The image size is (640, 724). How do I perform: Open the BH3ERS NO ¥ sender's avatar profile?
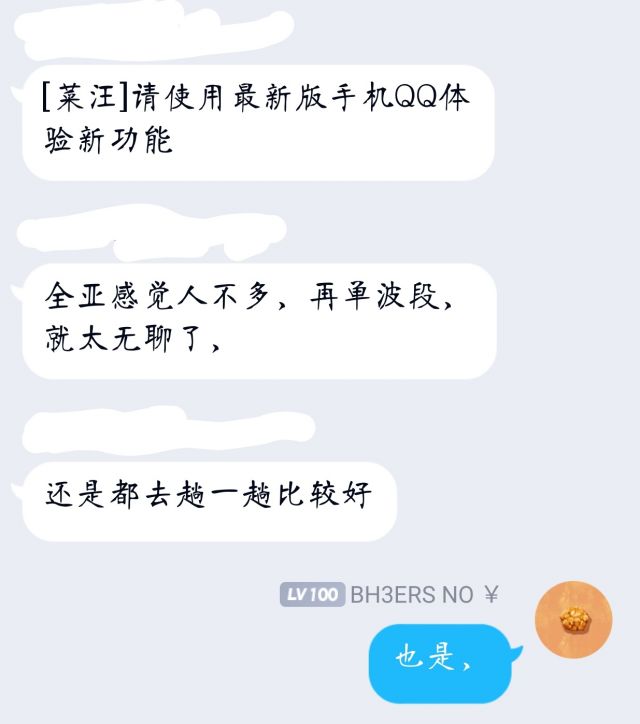pyautogui.click(x=574, y=618)
